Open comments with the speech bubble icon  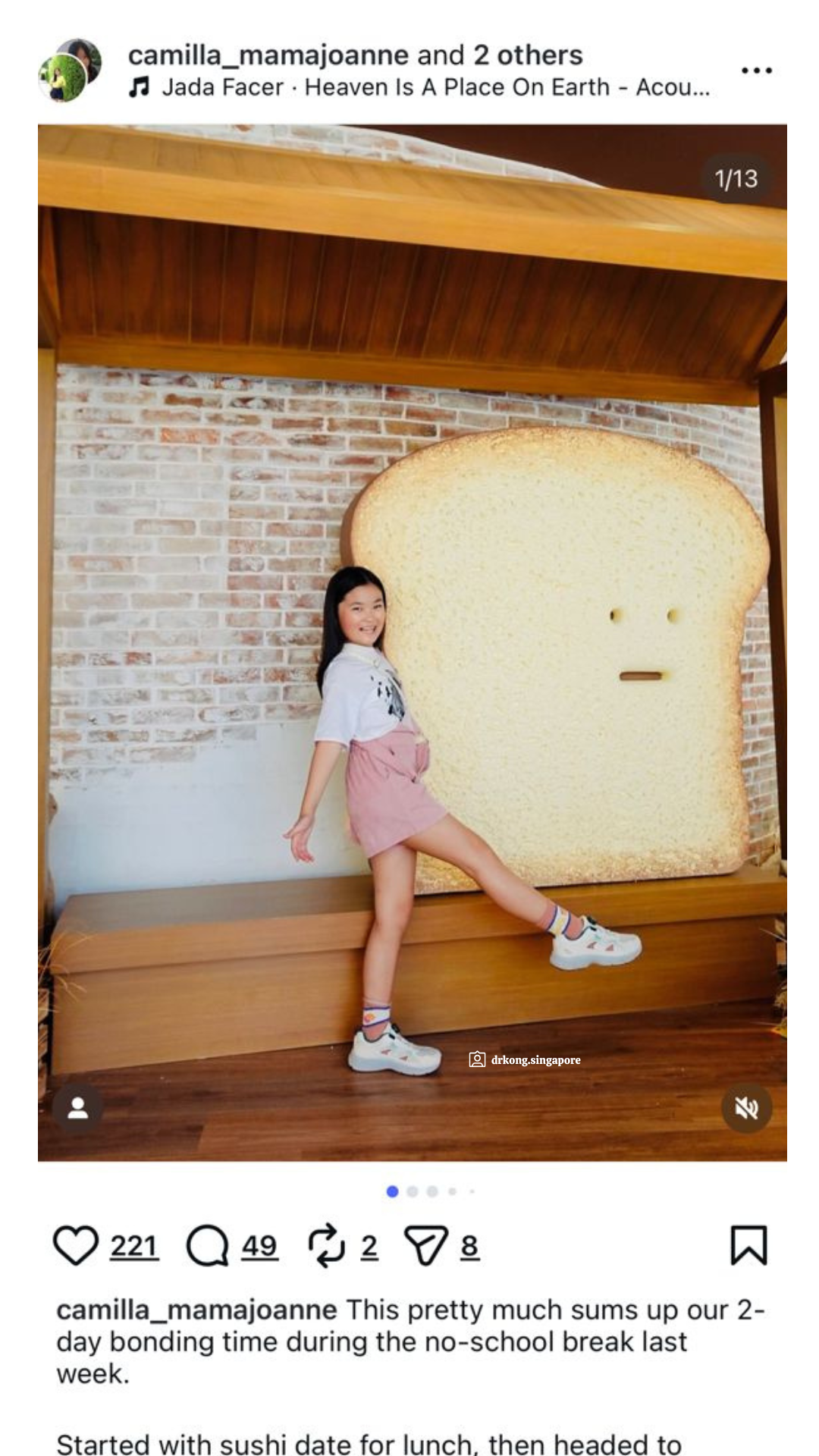(207, 1246)
